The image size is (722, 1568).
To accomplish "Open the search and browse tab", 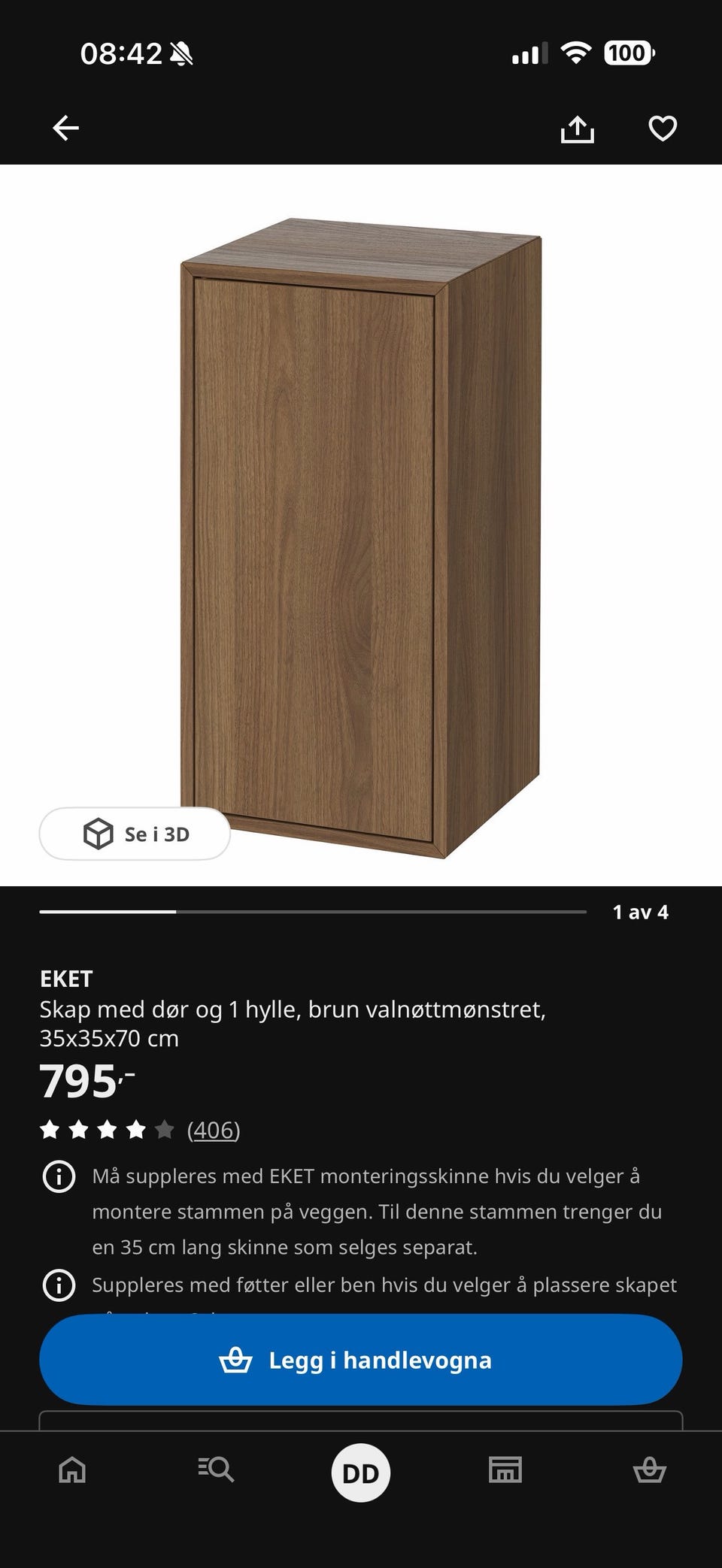I will pos(216,1470).
